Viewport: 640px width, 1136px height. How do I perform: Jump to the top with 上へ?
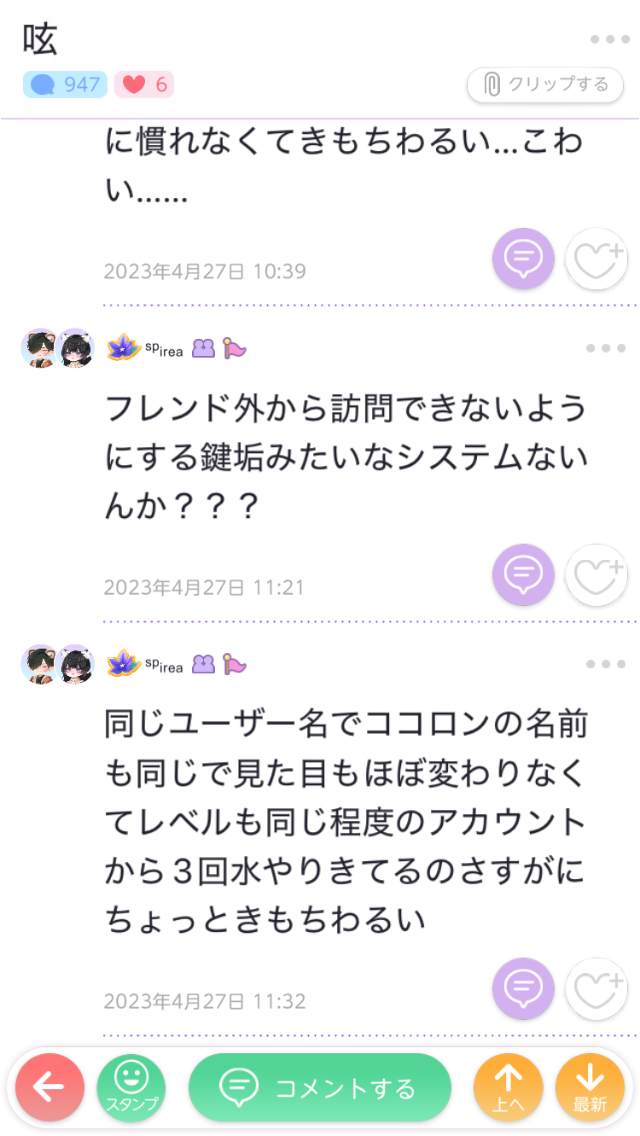click(x=508, y=1087)
